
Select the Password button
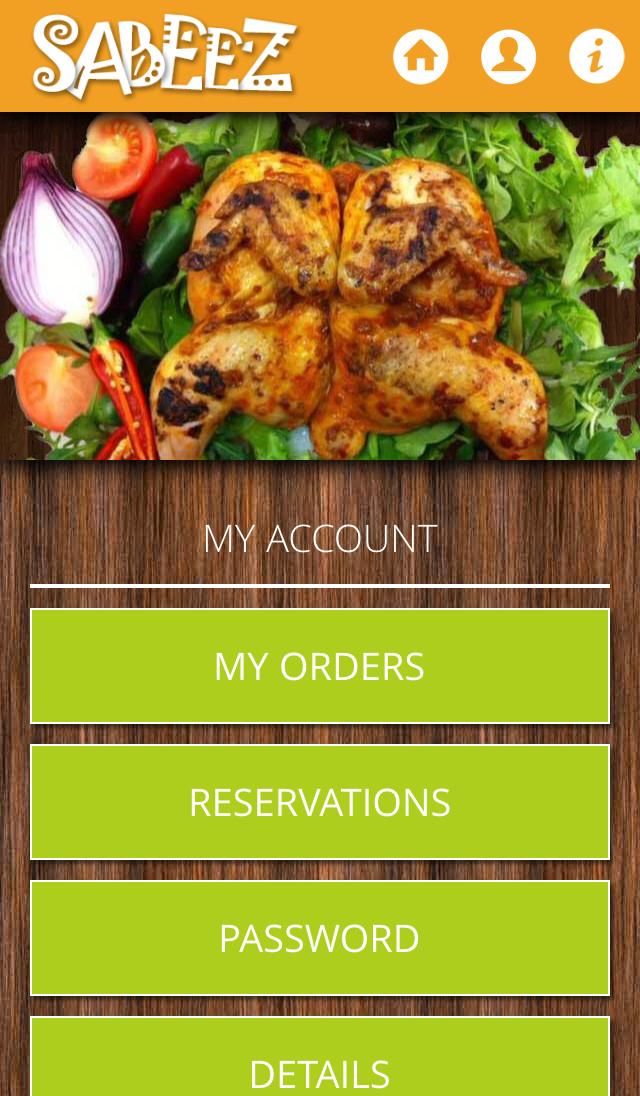pos(320,938)
